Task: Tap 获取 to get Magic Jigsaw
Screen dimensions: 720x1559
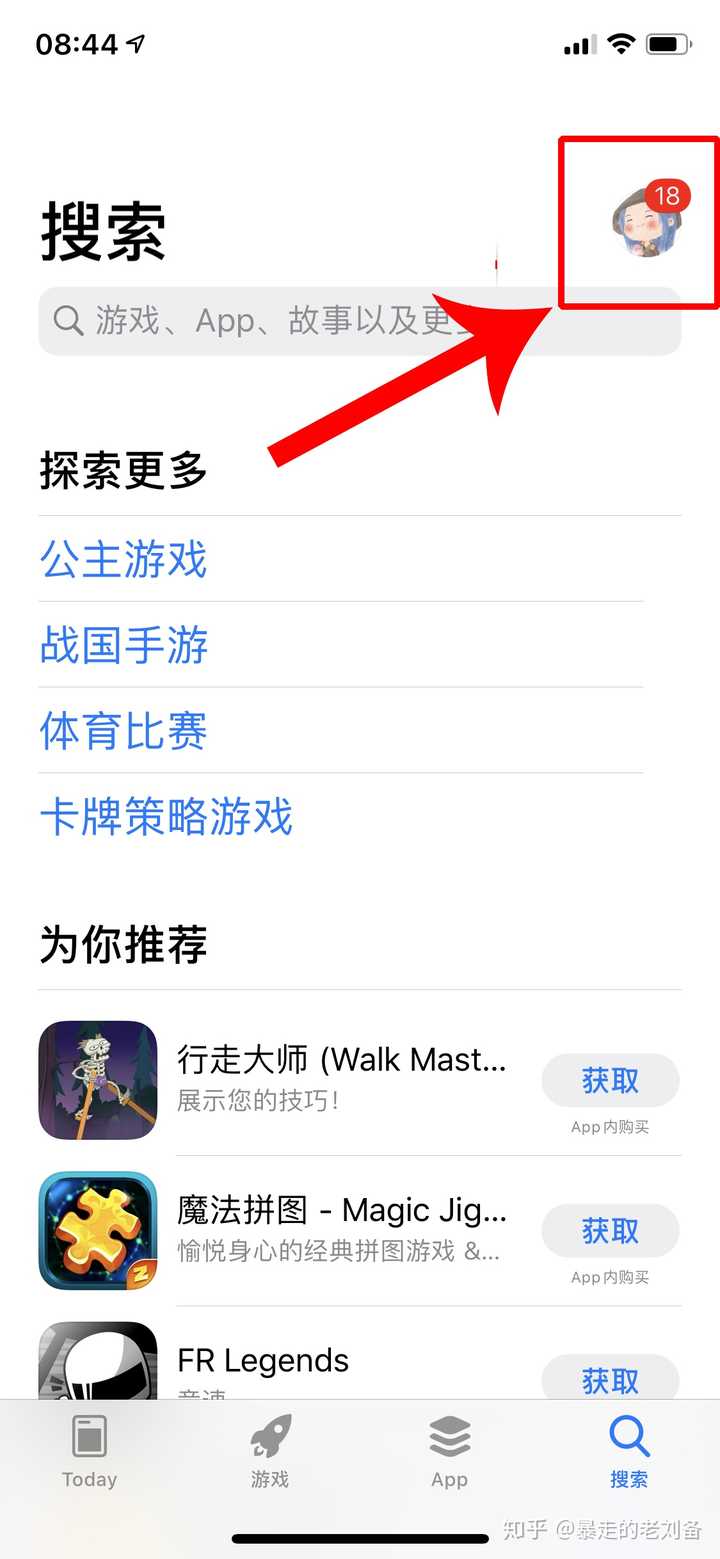Action: (610, 1230)
